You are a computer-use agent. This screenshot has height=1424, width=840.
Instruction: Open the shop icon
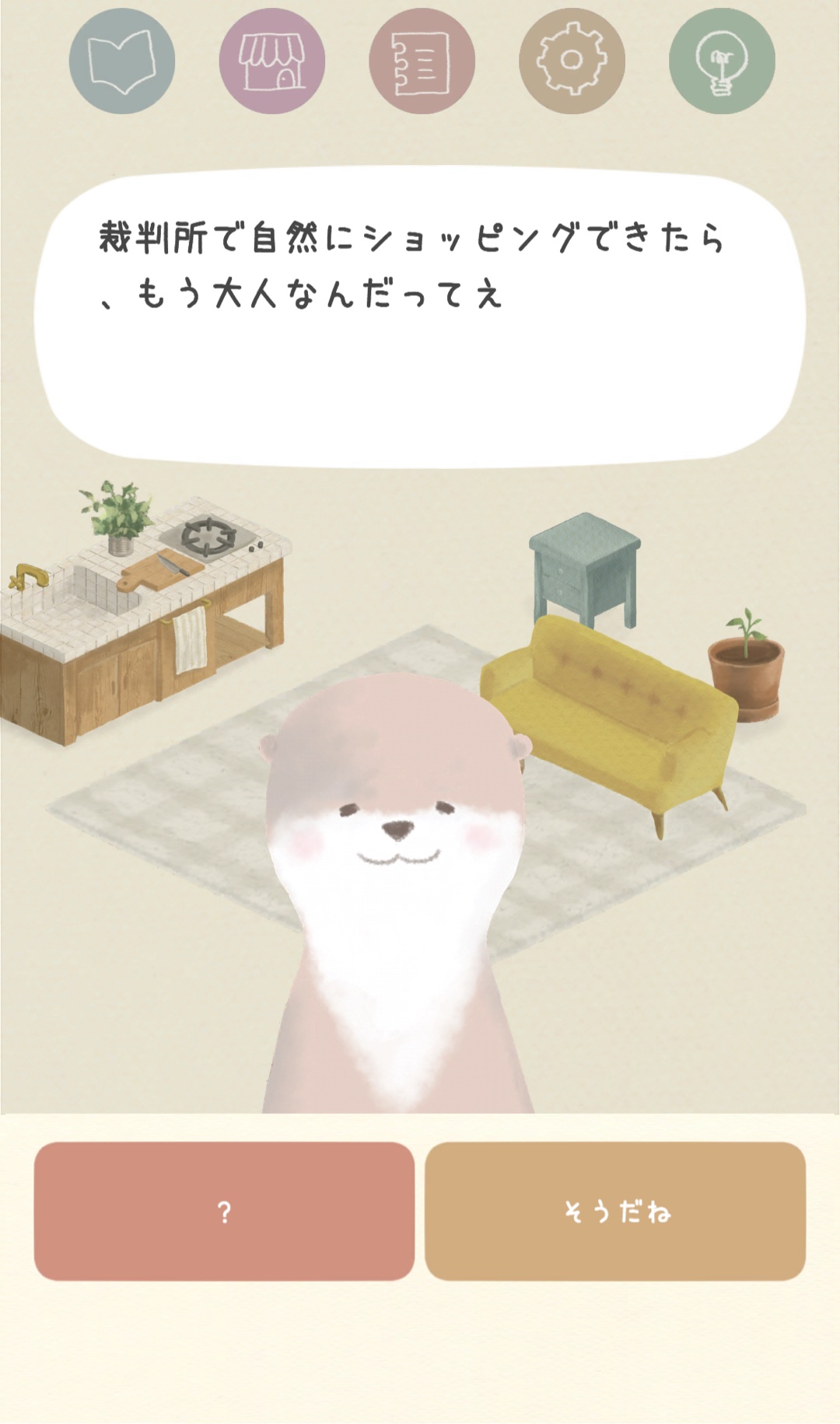271,61
